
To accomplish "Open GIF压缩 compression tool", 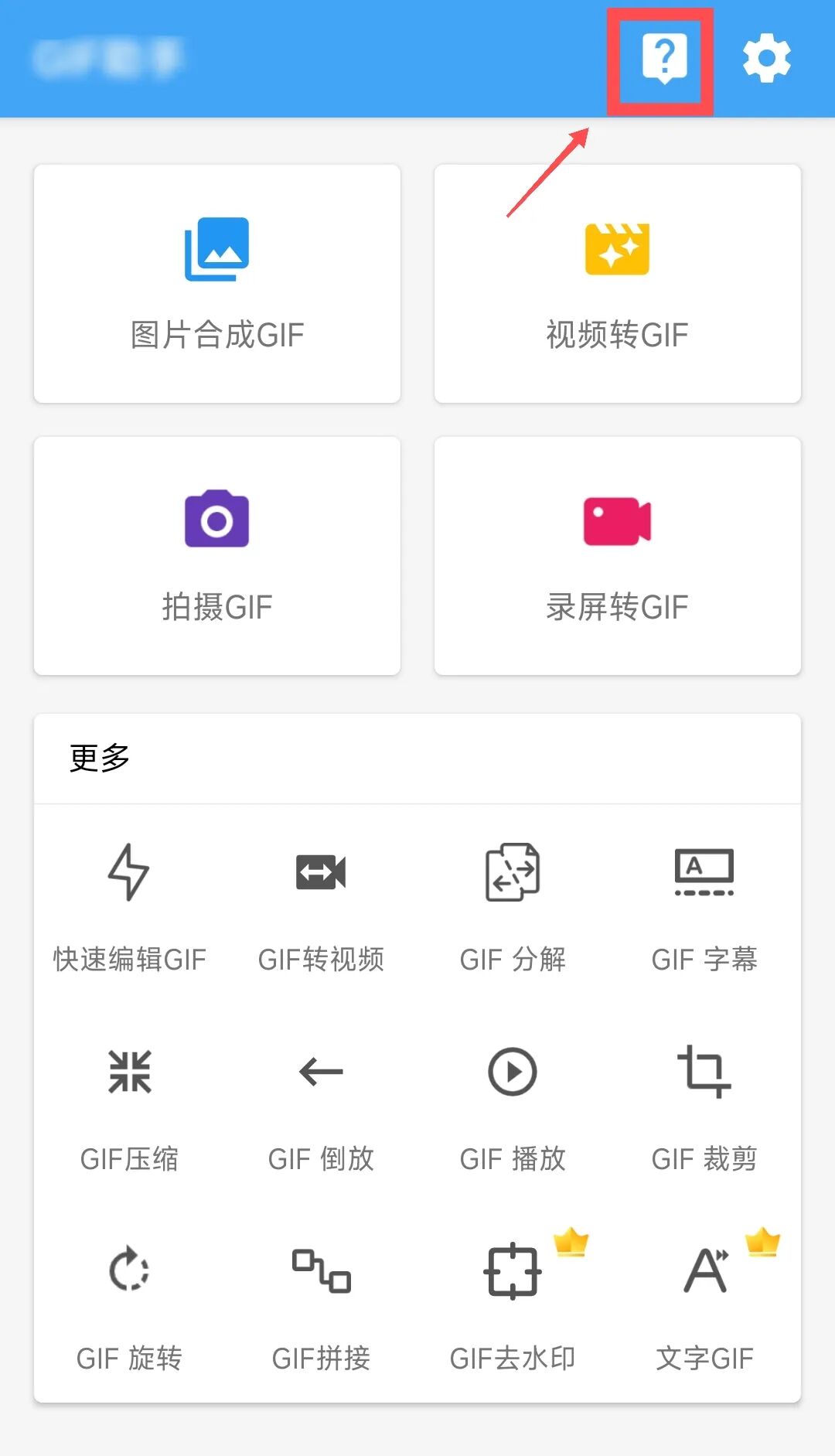I will coord(129,1106).
